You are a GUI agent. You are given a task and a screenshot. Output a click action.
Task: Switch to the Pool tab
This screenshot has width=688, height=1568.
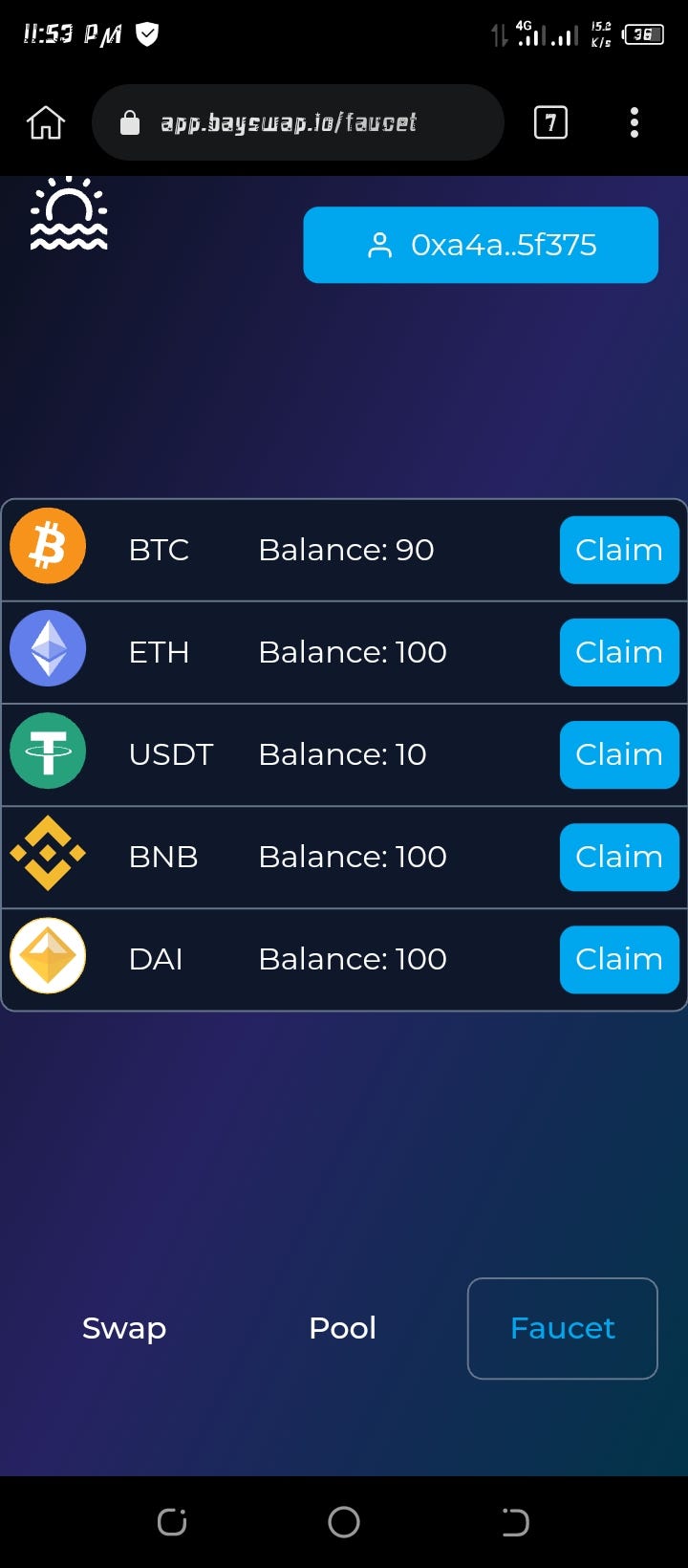tap(342, 1328)
